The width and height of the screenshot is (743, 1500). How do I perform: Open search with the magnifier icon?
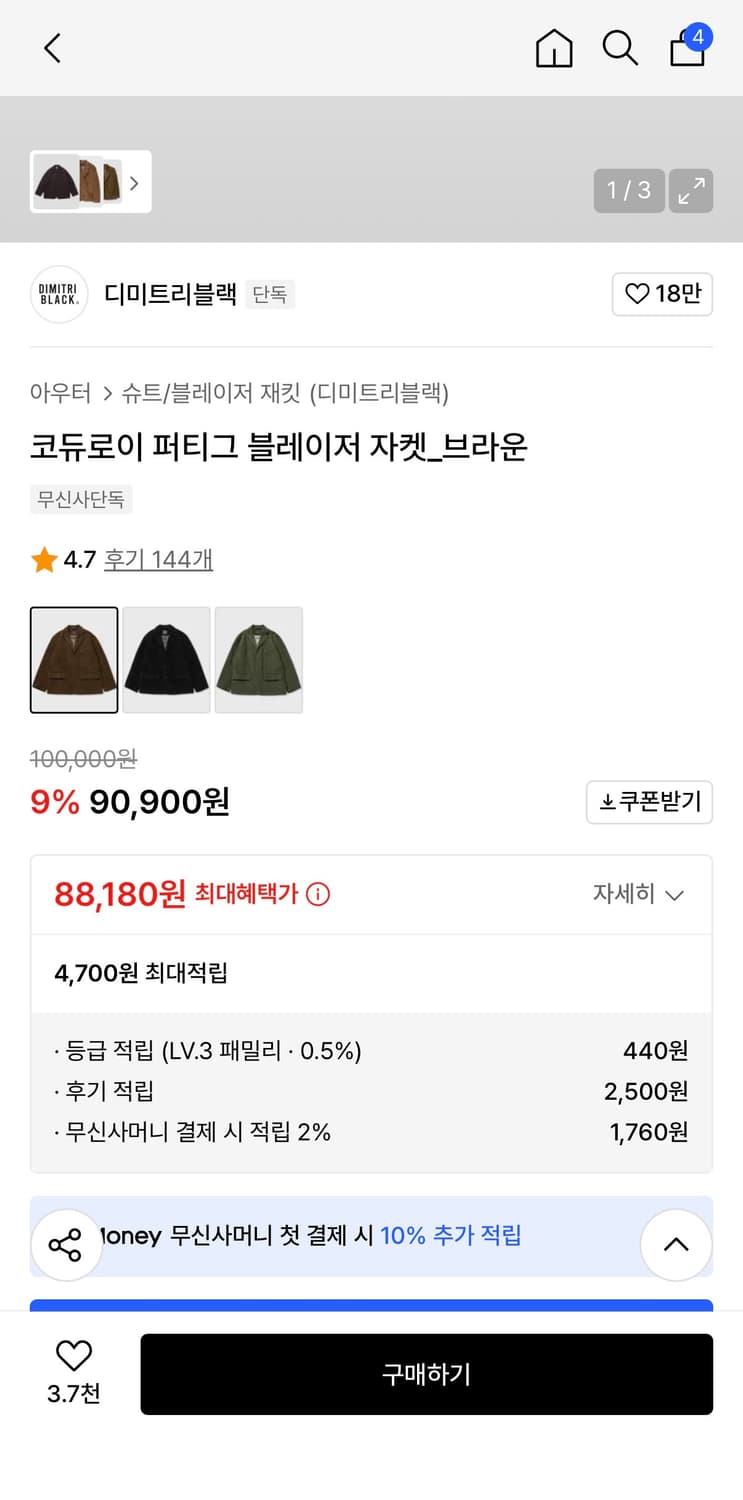click(620, 47)
